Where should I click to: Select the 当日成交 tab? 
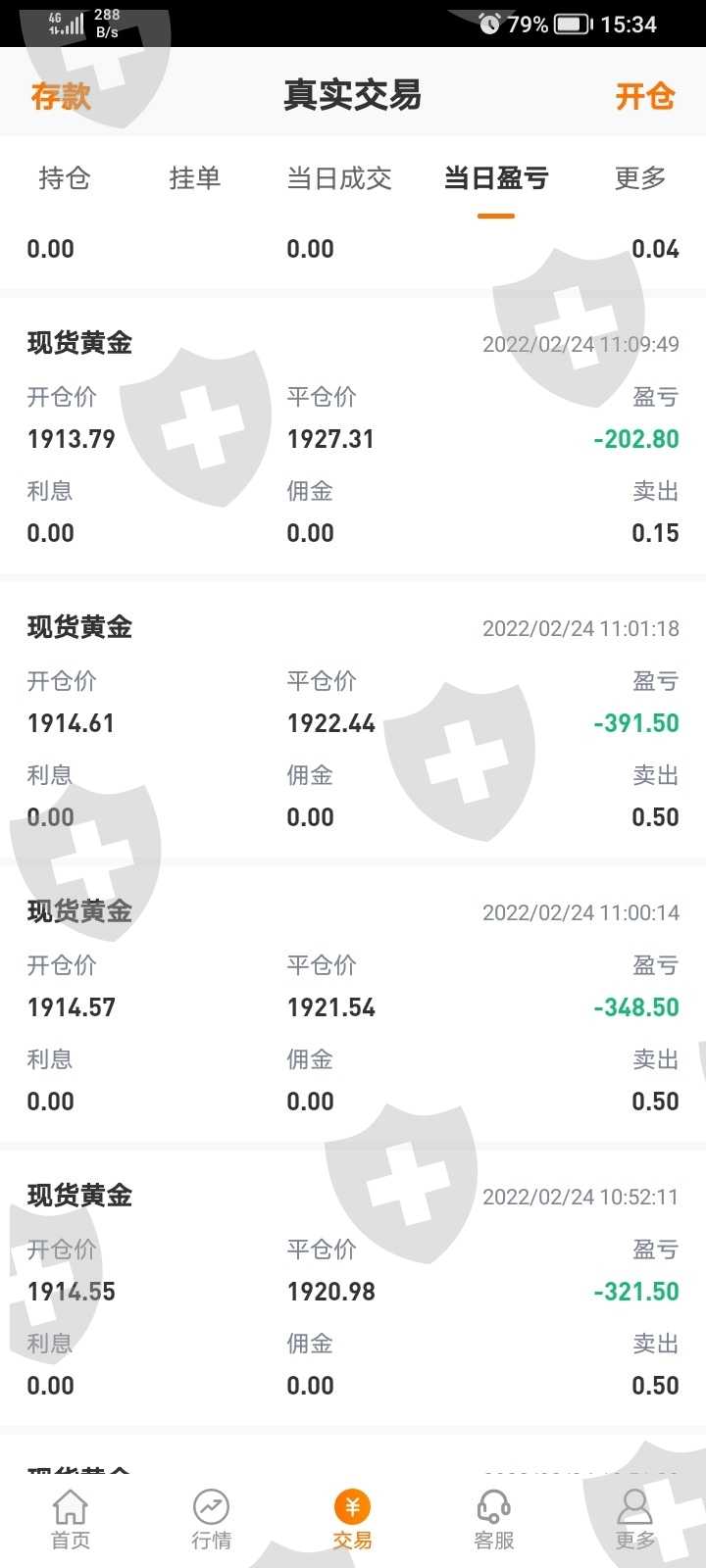coord(338,178)
